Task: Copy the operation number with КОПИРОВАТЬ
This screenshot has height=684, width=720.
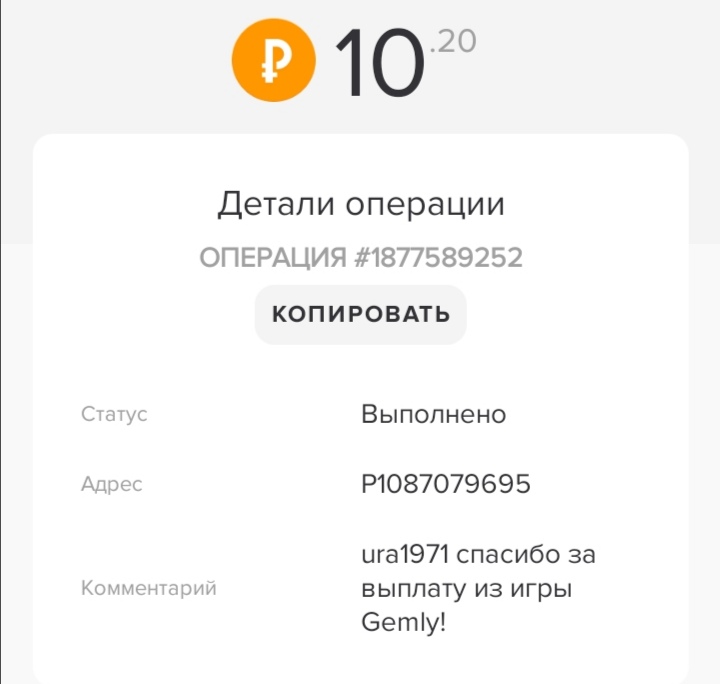Action: pos(360,315)
